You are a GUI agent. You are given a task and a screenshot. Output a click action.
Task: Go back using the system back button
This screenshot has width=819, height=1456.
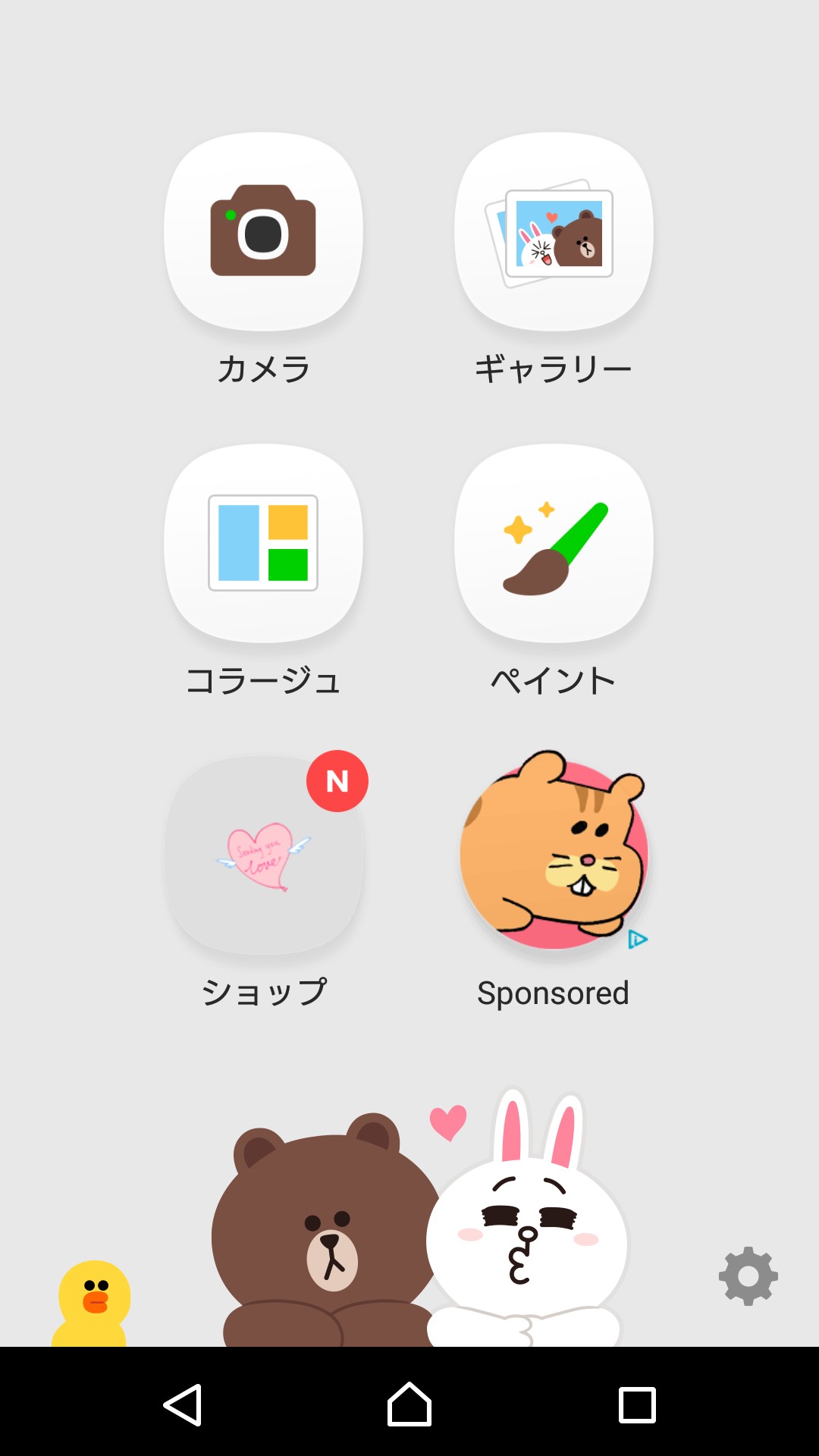click(x=183, y=1405)
